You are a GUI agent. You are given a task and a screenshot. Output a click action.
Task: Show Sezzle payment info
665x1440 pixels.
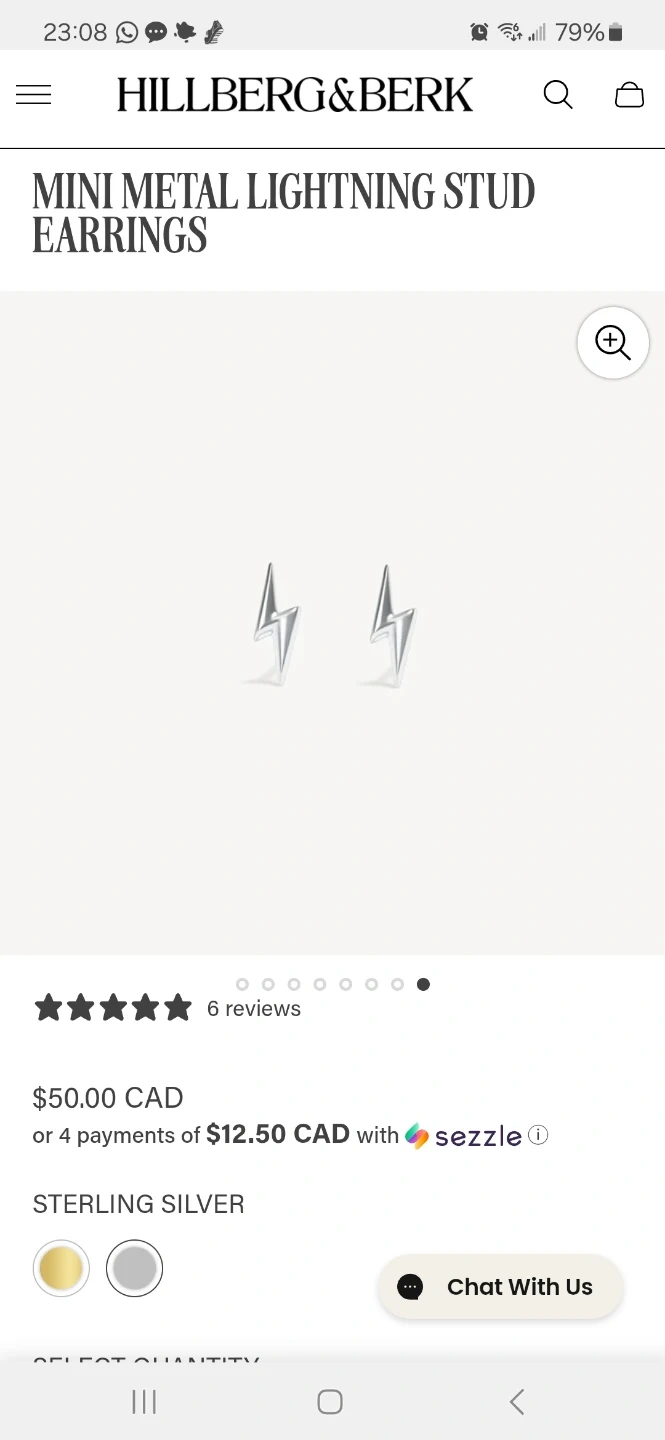click(x=538, y=1135)
